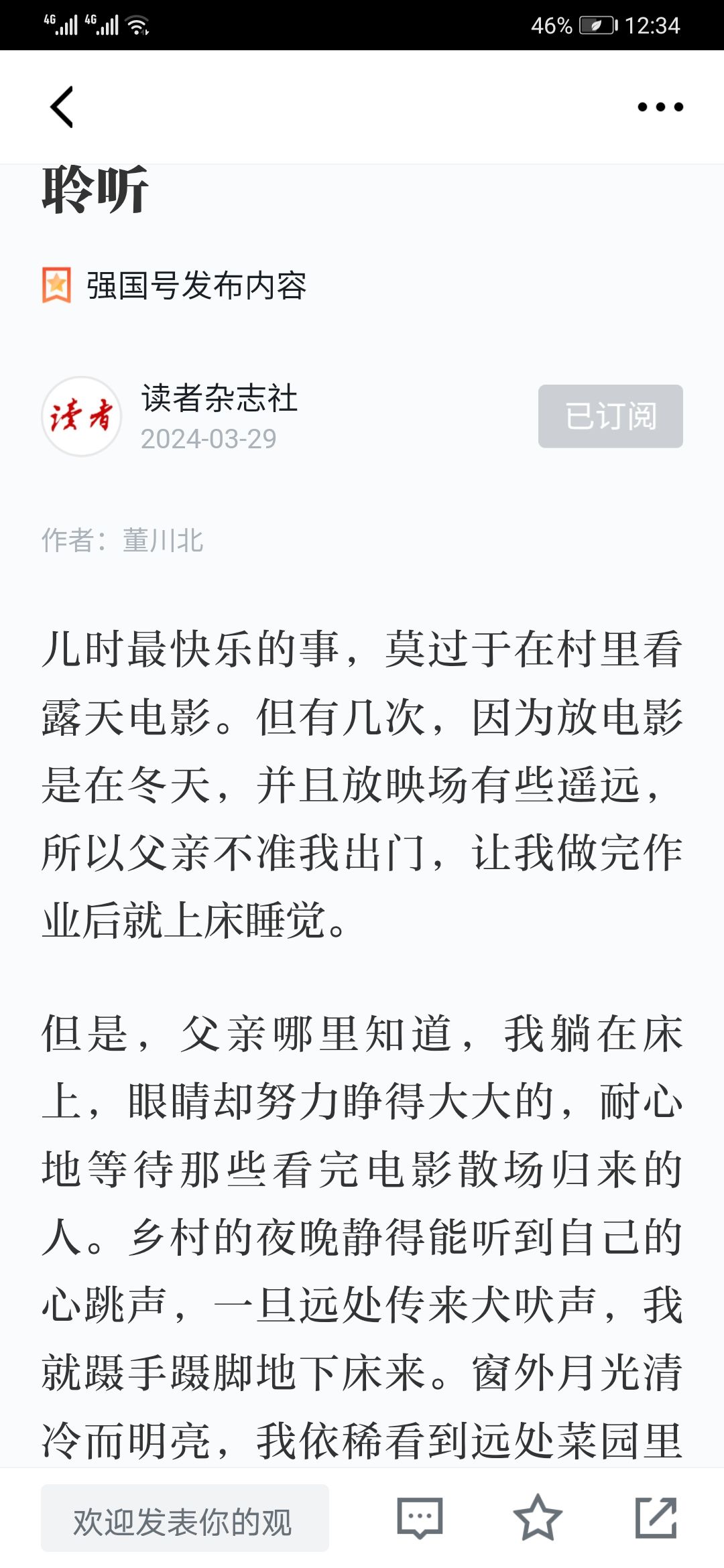This screenshot has height=1568, width=724.
Task: Share the article using the share icon
Action: [x=656, y=1518]
